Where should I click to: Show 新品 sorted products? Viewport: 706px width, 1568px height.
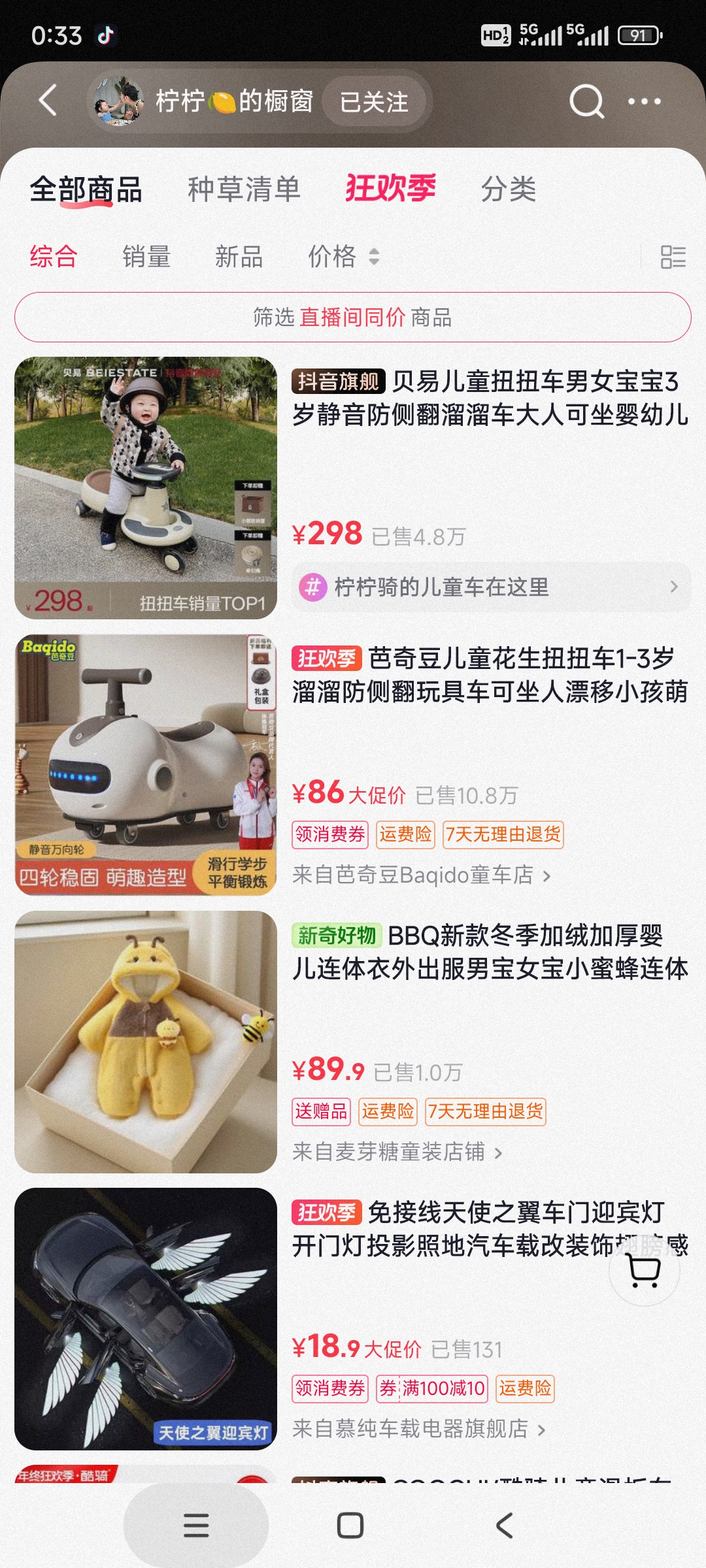239,256
